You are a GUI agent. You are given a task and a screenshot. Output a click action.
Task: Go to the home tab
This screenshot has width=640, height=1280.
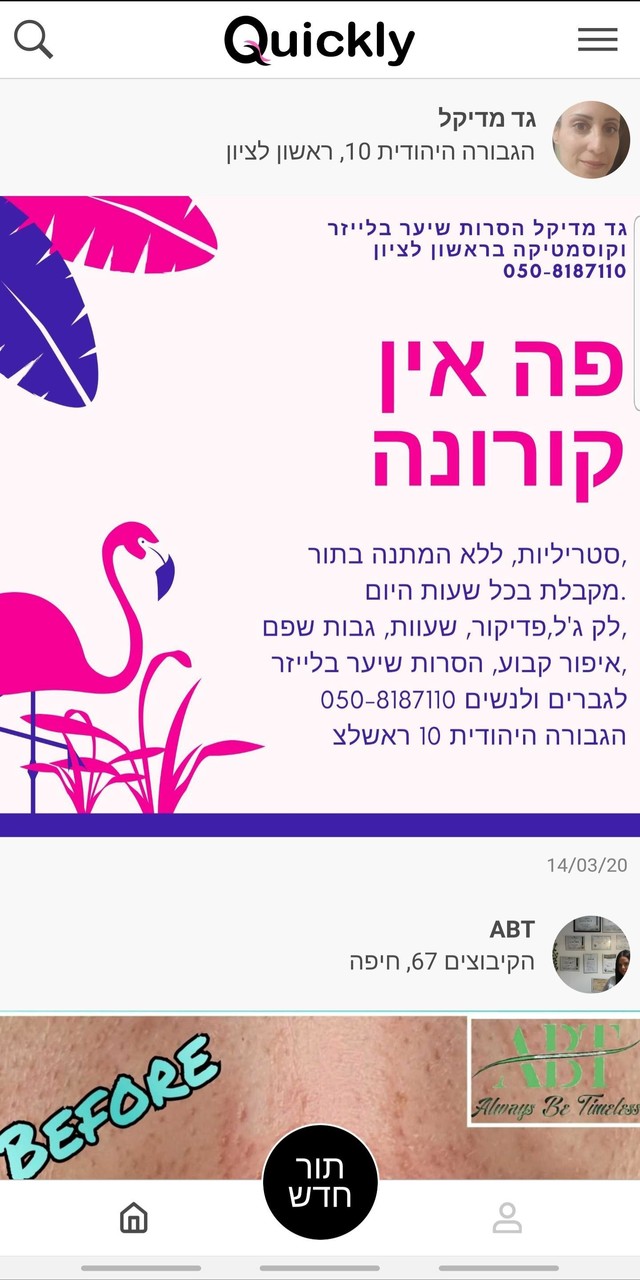click(x=133, y=1217)
